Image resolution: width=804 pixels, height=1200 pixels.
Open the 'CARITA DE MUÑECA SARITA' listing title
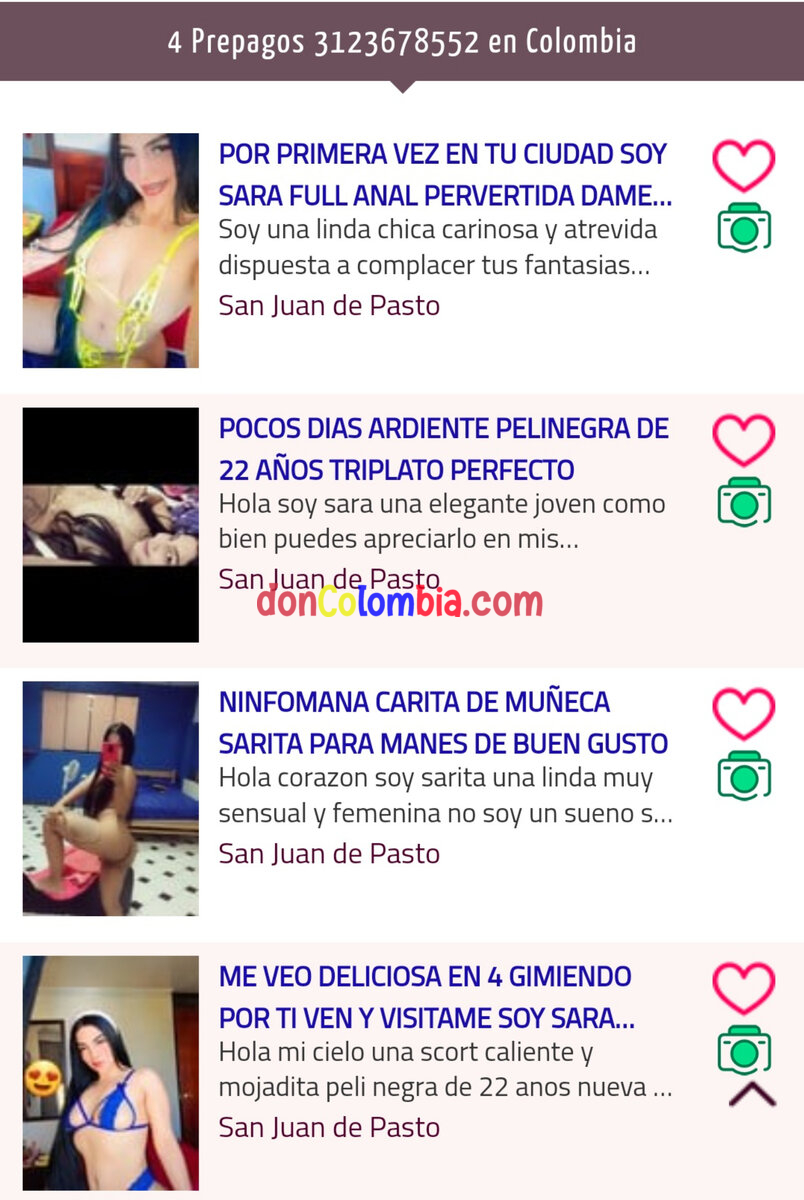coord(444,723)
